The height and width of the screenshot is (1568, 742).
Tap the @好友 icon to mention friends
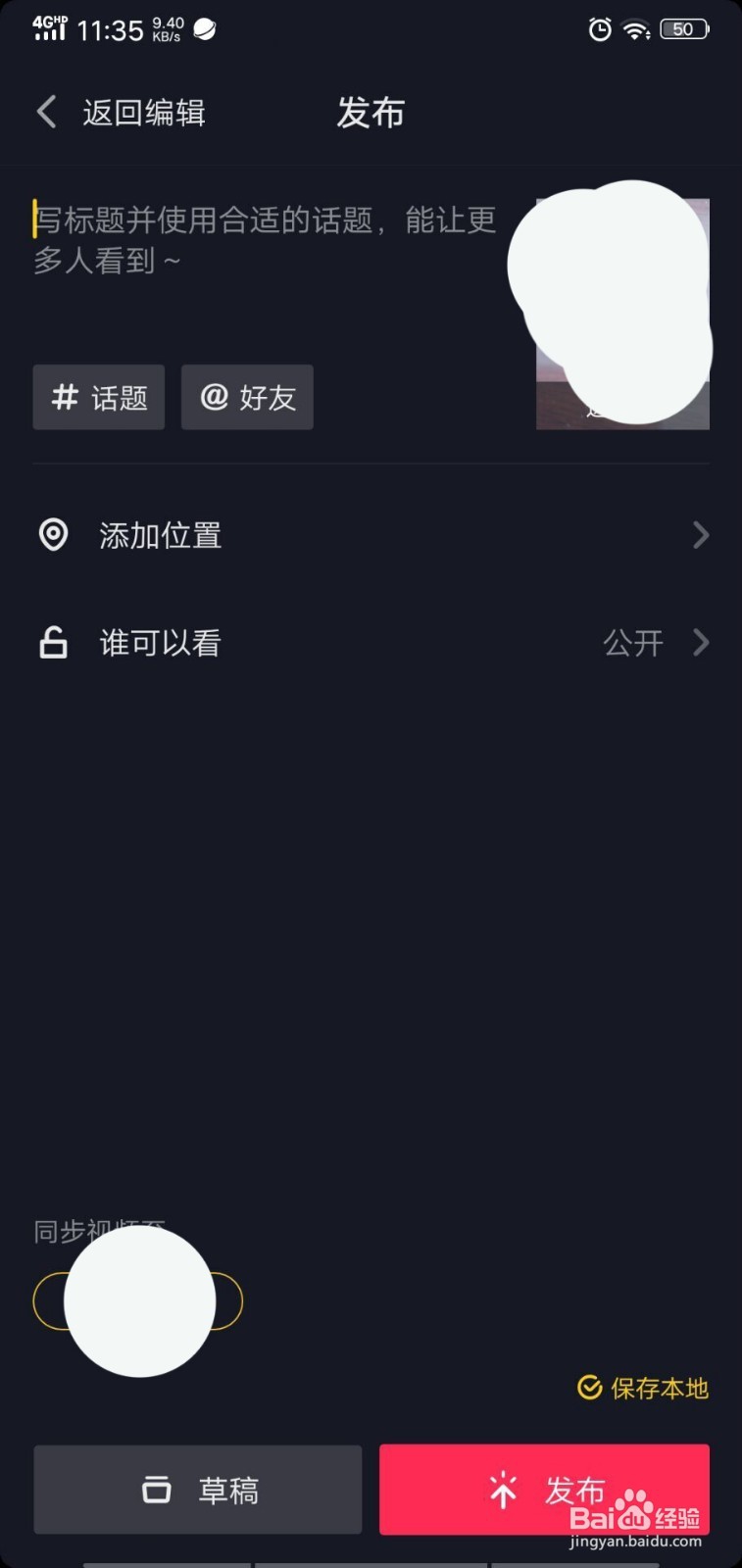(x=213, y=397)
